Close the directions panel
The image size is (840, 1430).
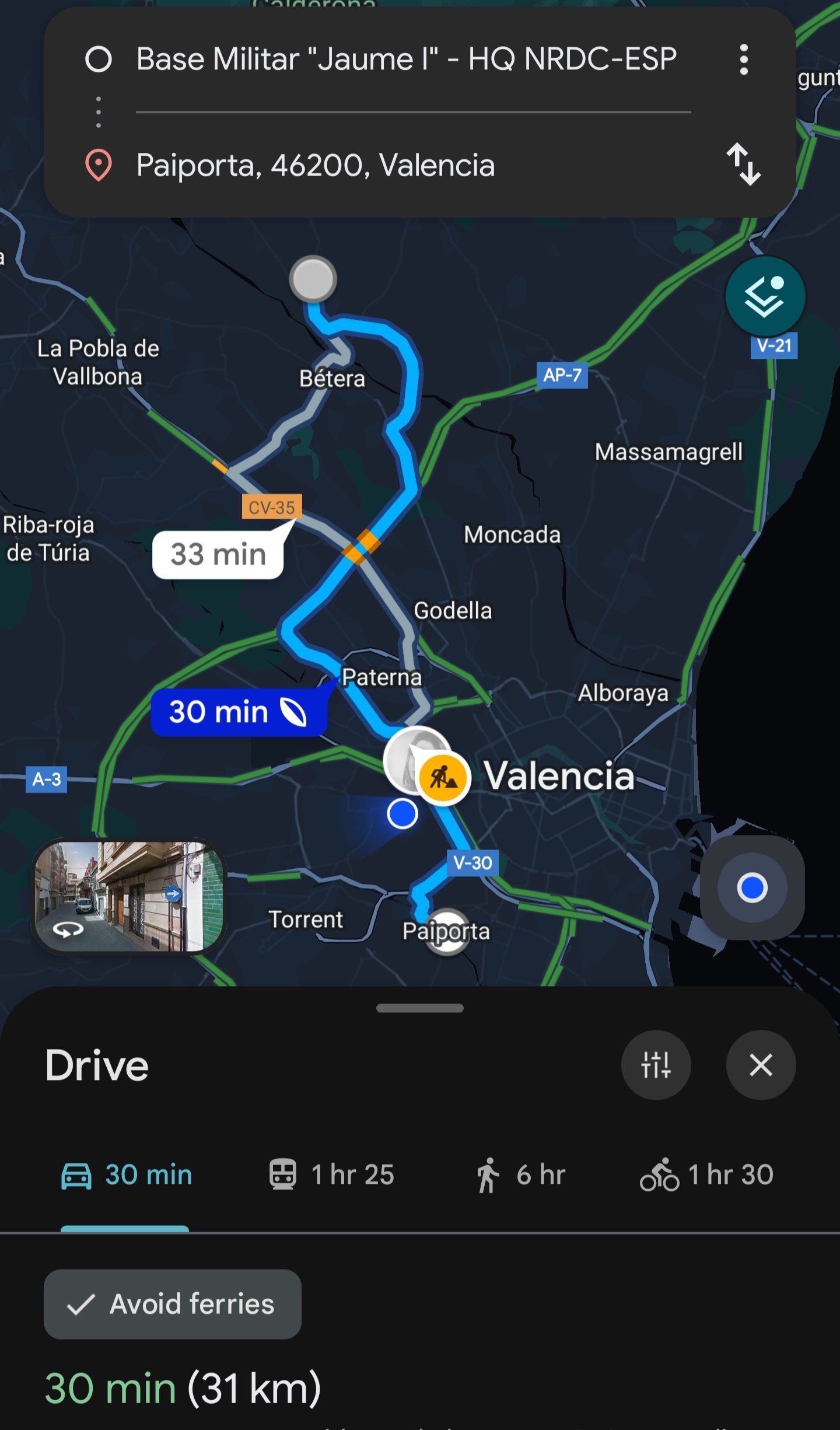pos(761,1065)
